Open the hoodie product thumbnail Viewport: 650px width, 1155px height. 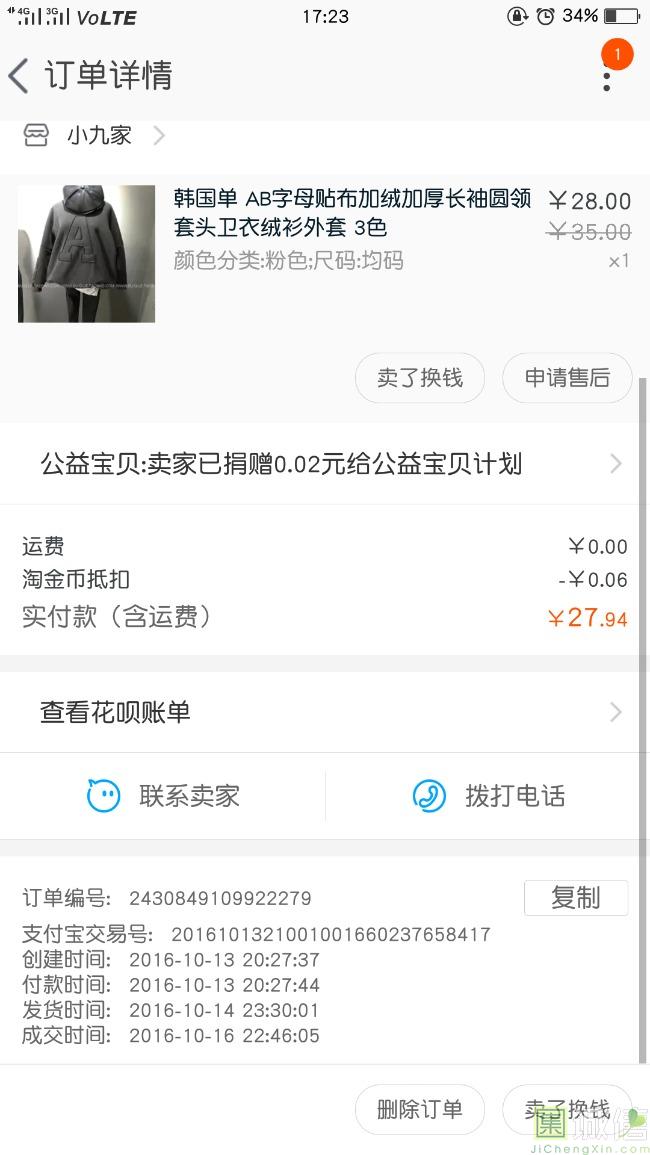click(x=87, y=254)
